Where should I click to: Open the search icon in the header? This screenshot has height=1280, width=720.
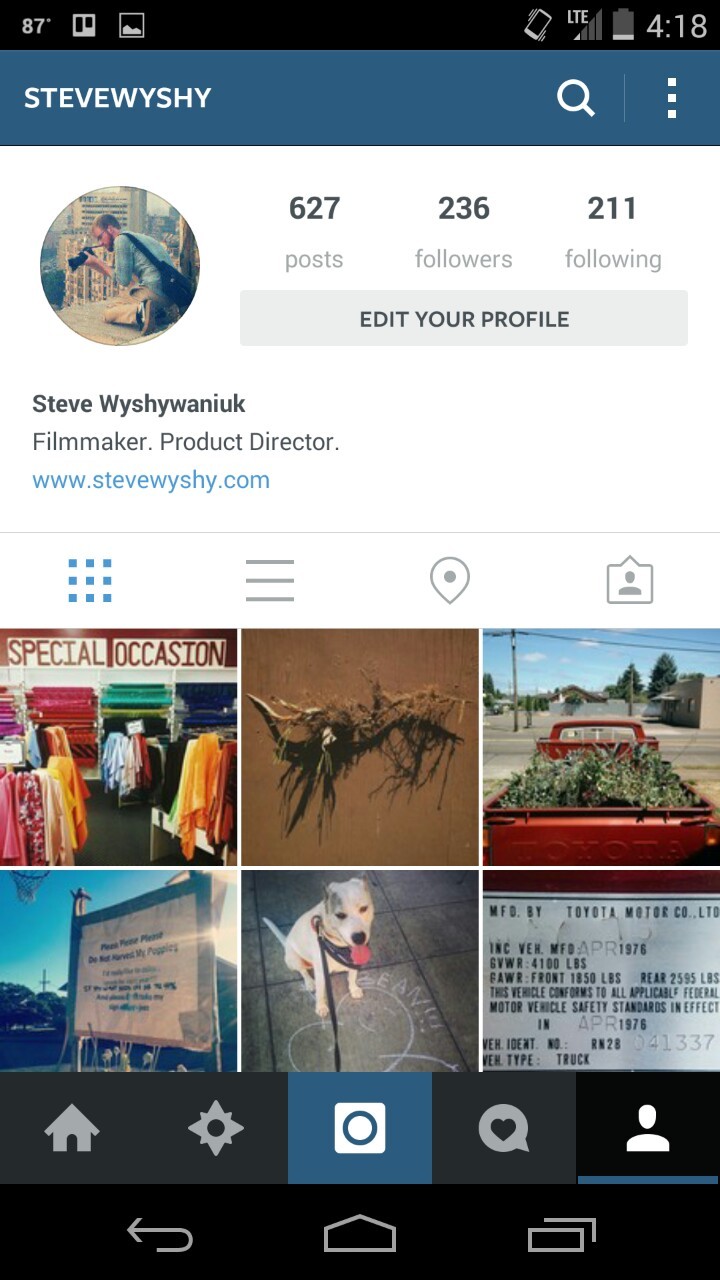click(575, 98)
